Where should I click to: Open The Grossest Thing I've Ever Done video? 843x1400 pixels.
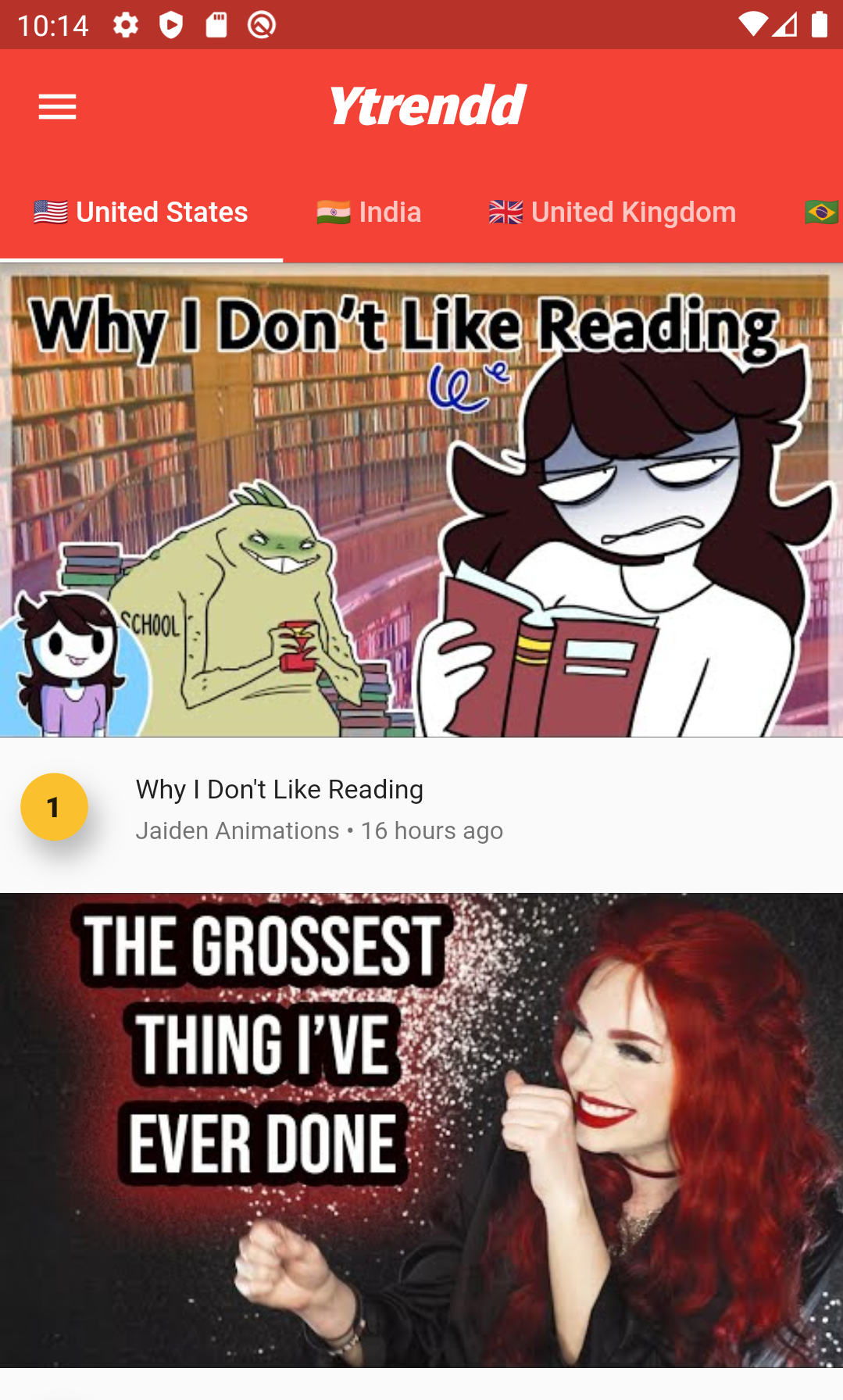pyautogui.click(x=421, y=1129)
